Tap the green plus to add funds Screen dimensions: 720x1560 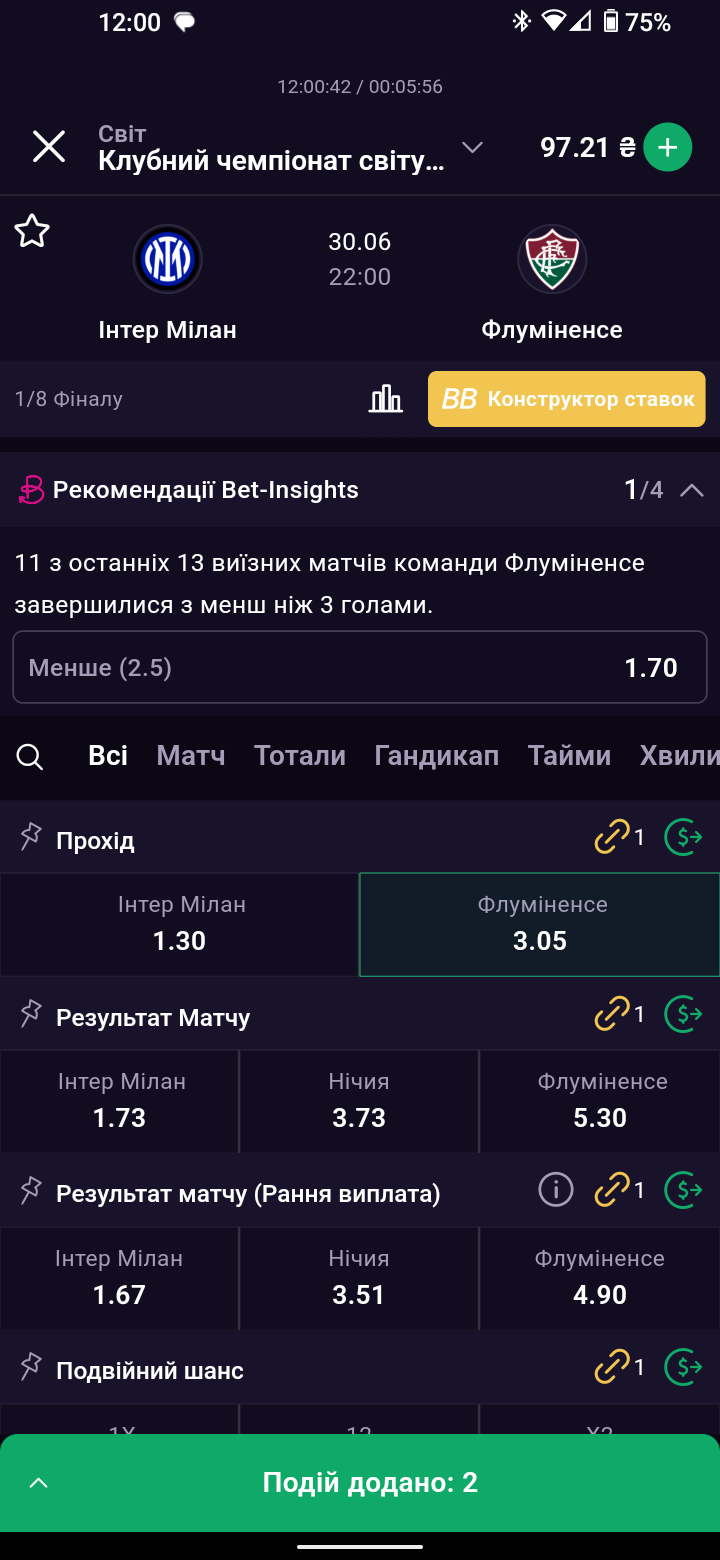click(x=667, y=148)
